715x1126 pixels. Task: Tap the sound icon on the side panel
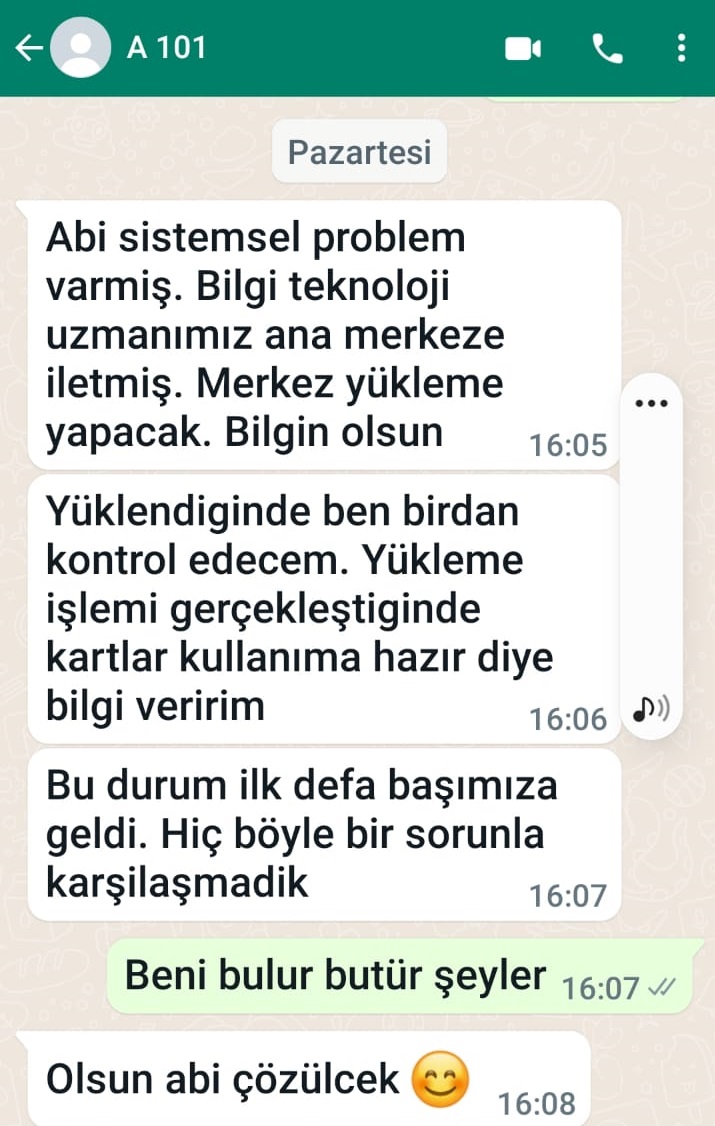coord(651,710)
